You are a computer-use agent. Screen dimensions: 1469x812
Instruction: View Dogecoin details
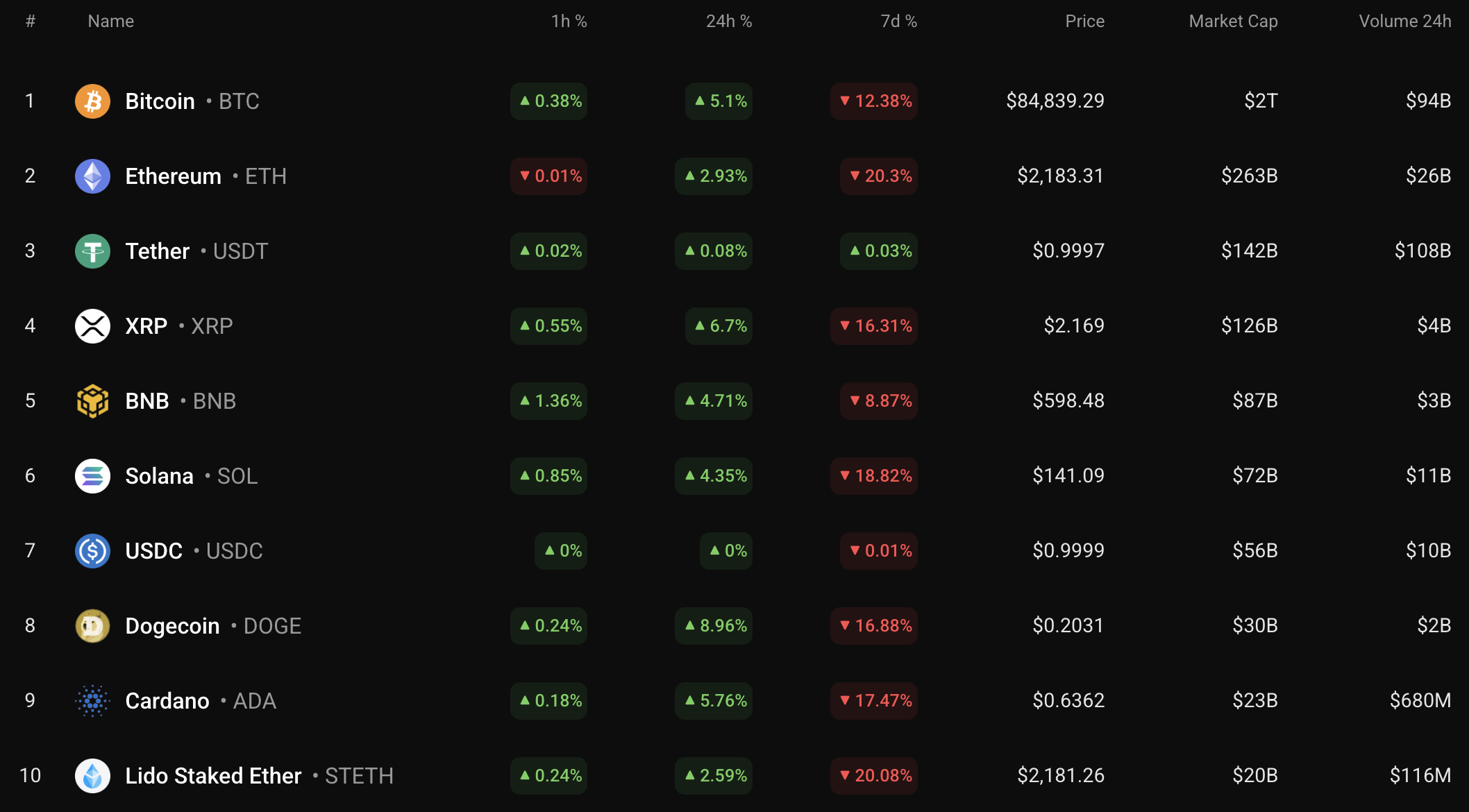coord(172,626)
